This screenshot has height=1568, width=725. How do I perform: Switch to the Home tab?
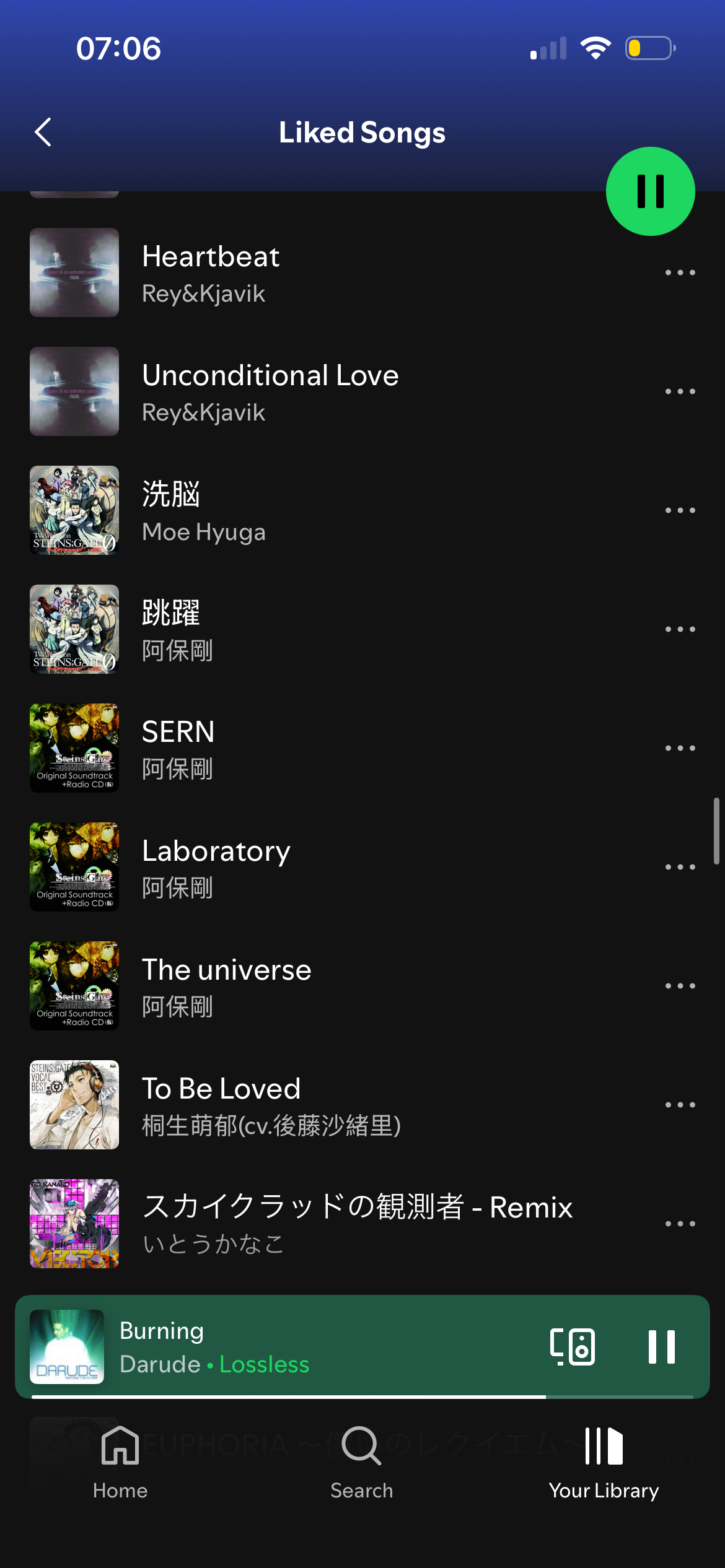(120, 1463)
